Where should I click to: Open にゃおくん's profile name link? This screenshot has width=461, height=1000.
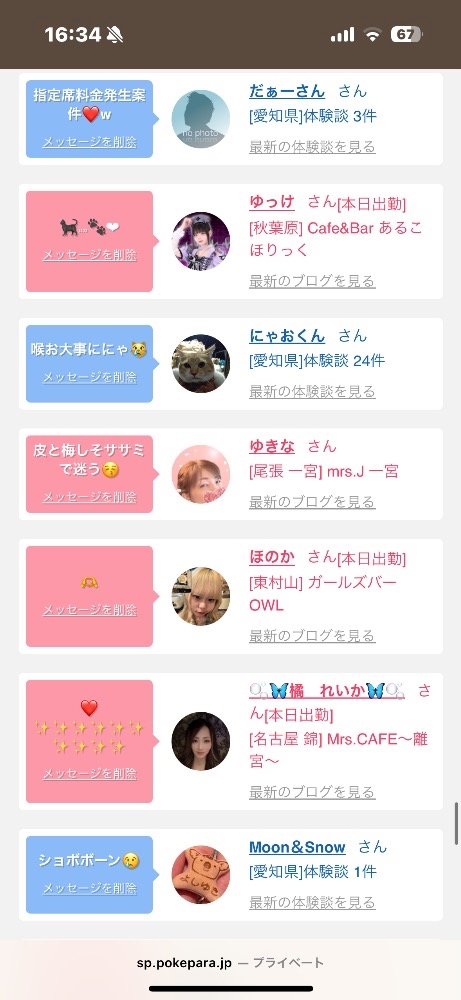click(x=287, y=336)
